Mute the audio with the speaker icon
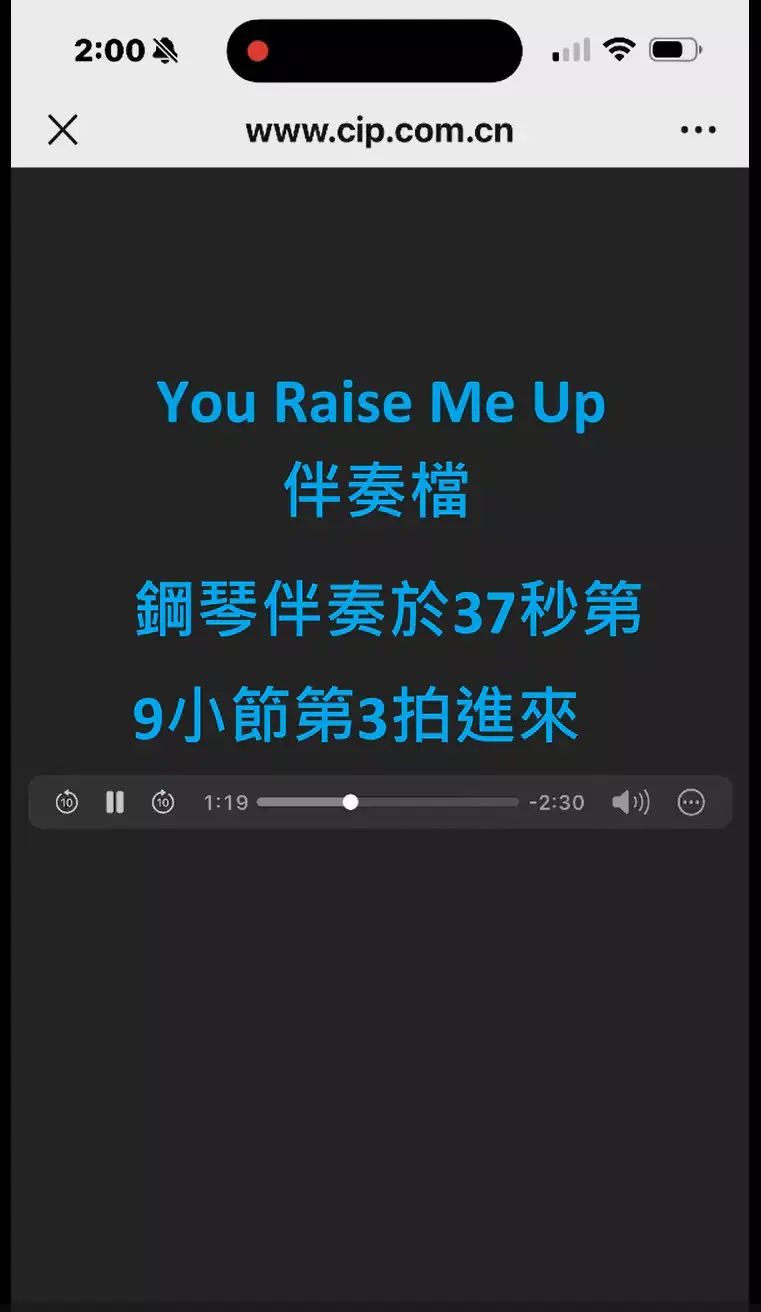Screen dimensions: 761x1312 (629, 802)
